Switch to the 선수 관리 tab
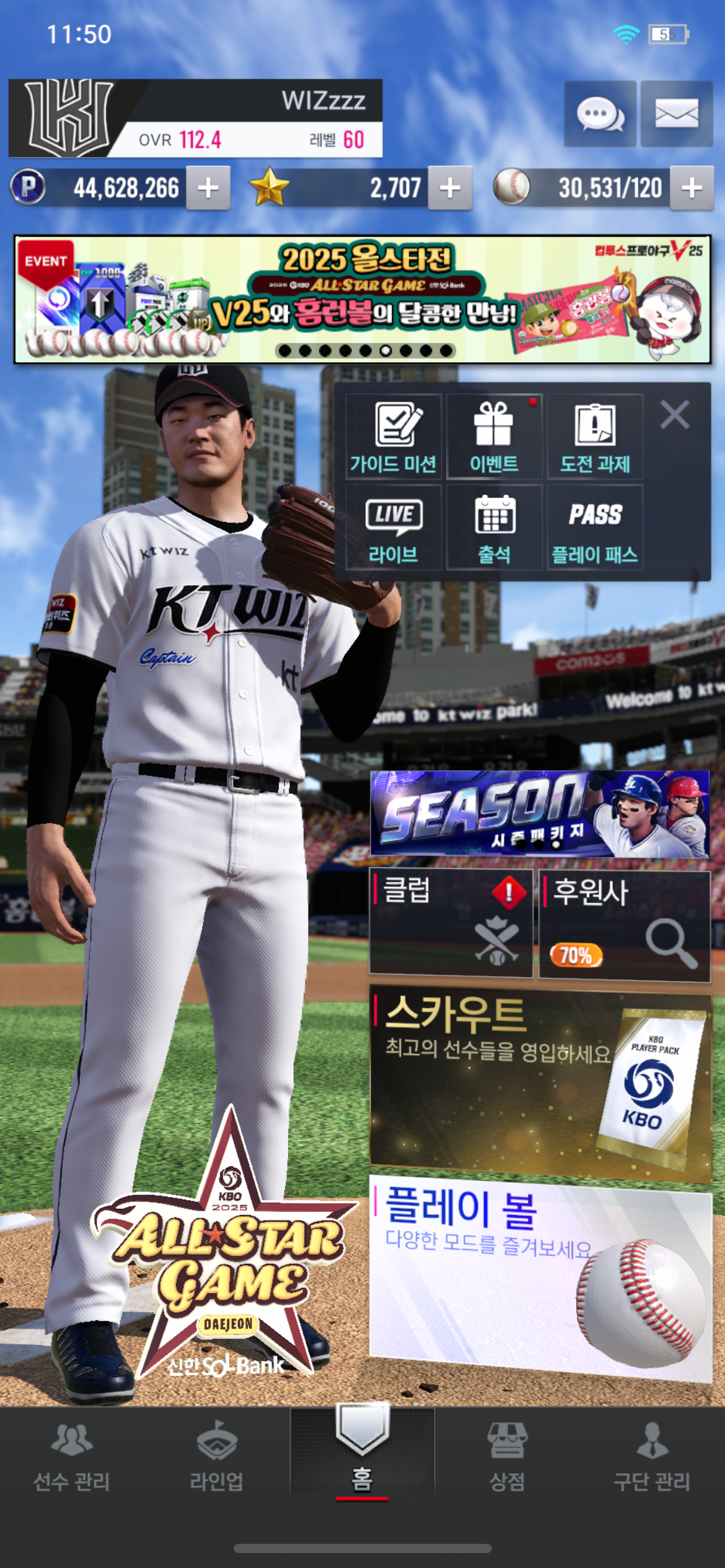This screenshot has height=1568, width=725. tap(72, 1457)
